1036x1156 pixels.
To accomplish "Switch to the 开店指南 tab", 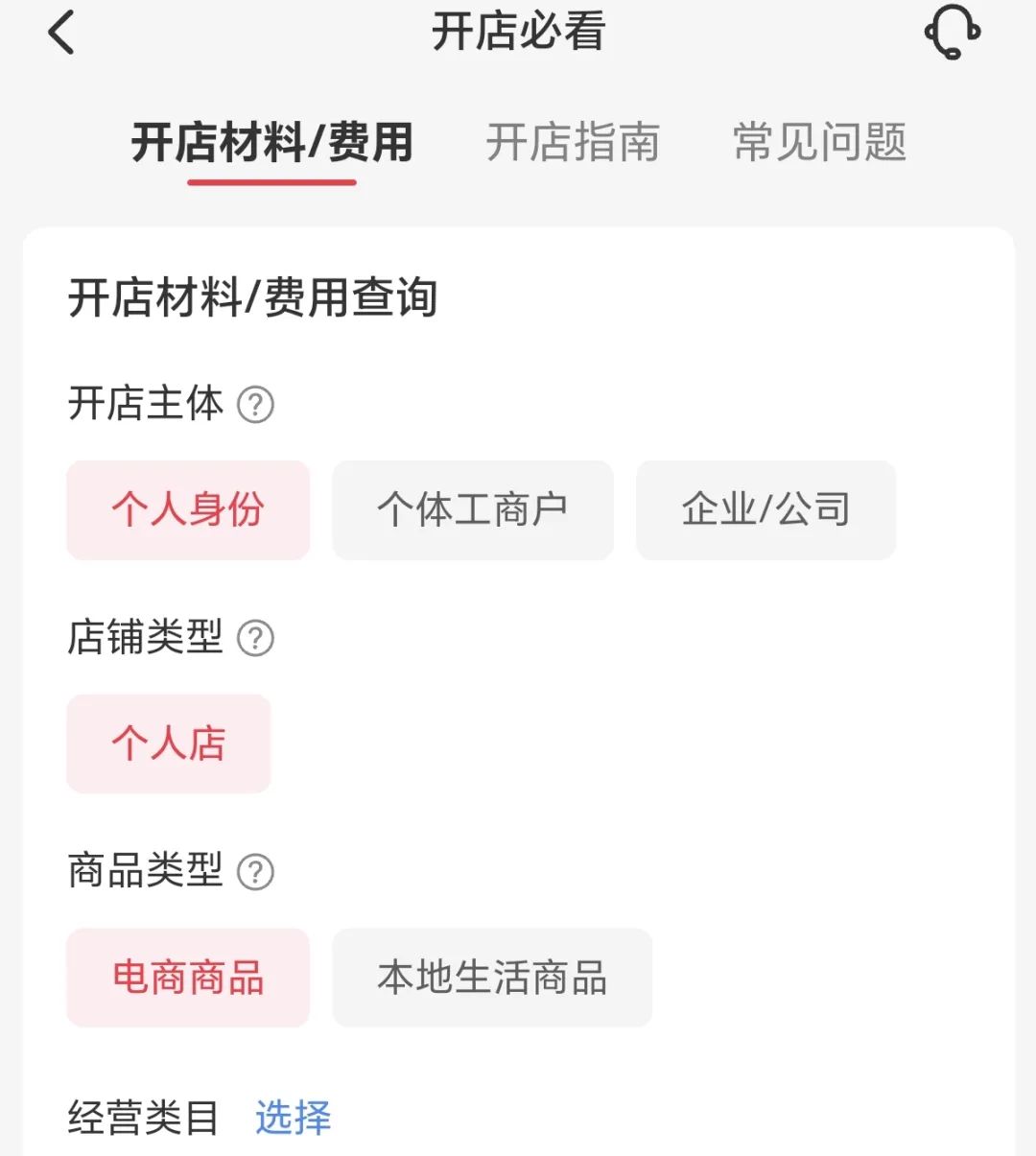I will (x=575, y=141).
